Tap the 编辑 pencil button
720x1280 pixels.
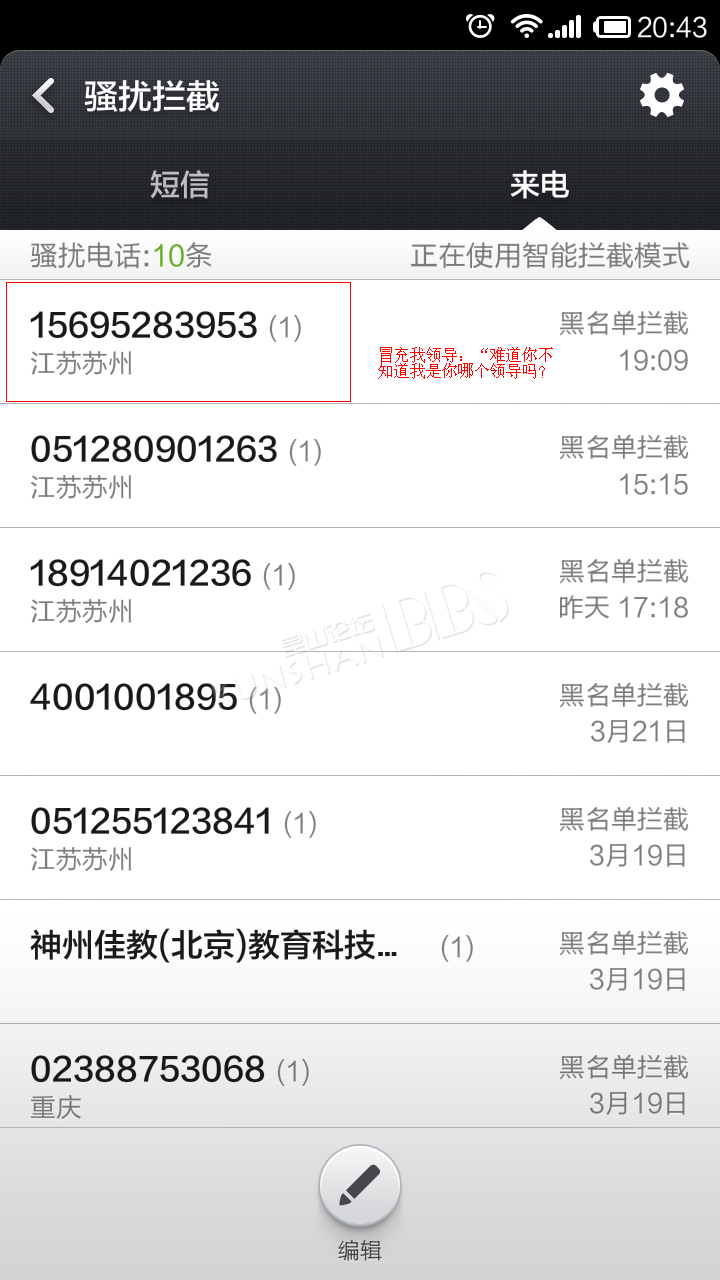[360, 1187]
